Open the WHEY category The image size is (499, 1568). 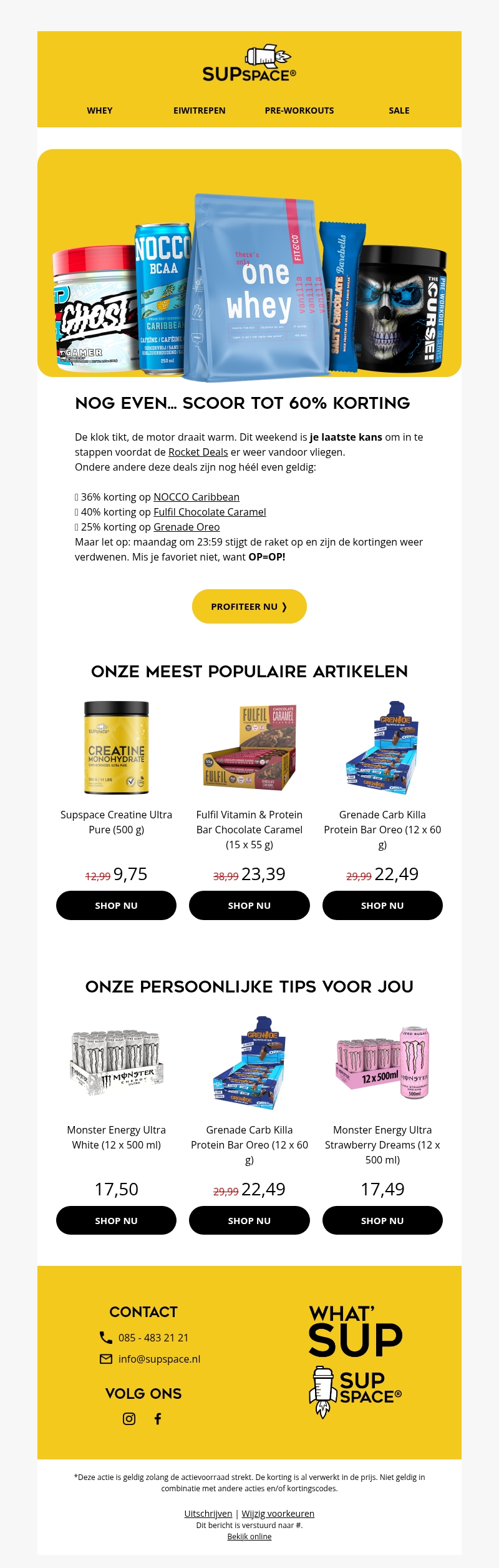[x=100, y=110]
